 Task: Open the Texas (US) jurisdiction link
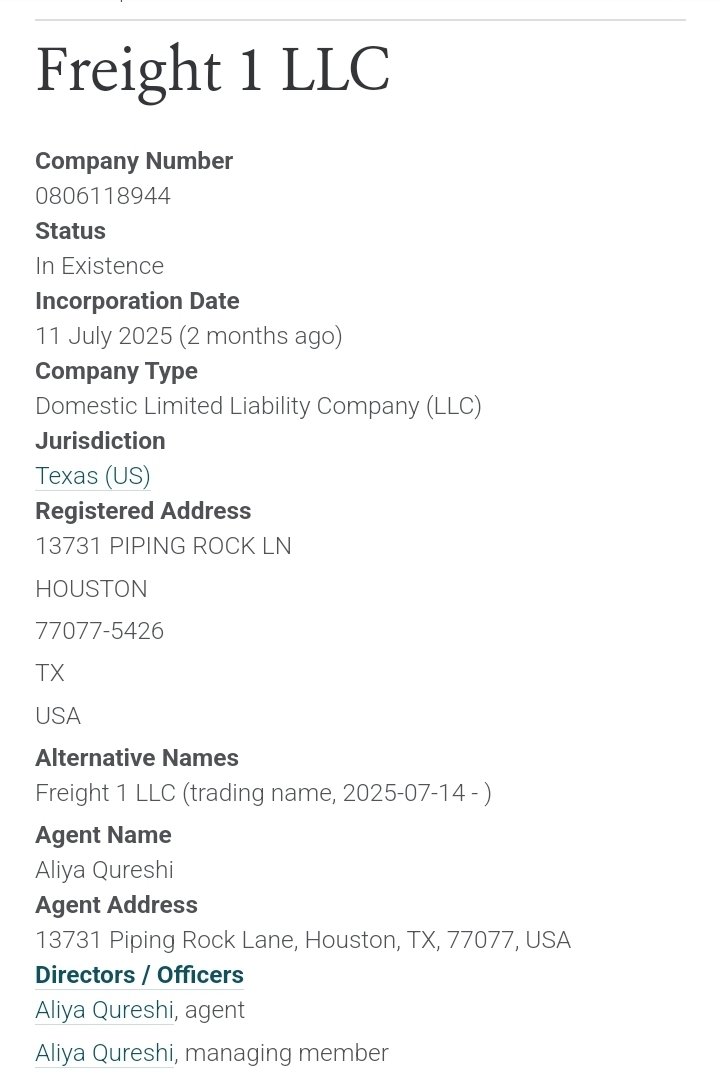tap(93, 476)
